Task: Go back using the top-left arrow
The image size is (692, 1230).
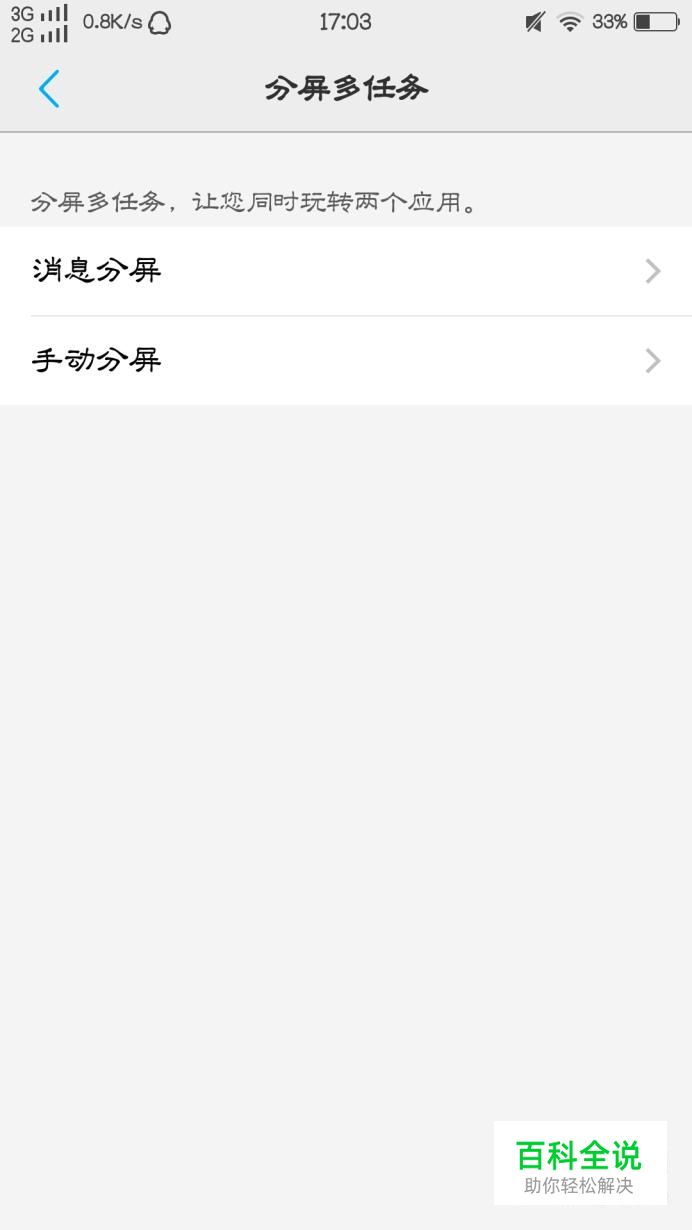Action: [49, 89]
